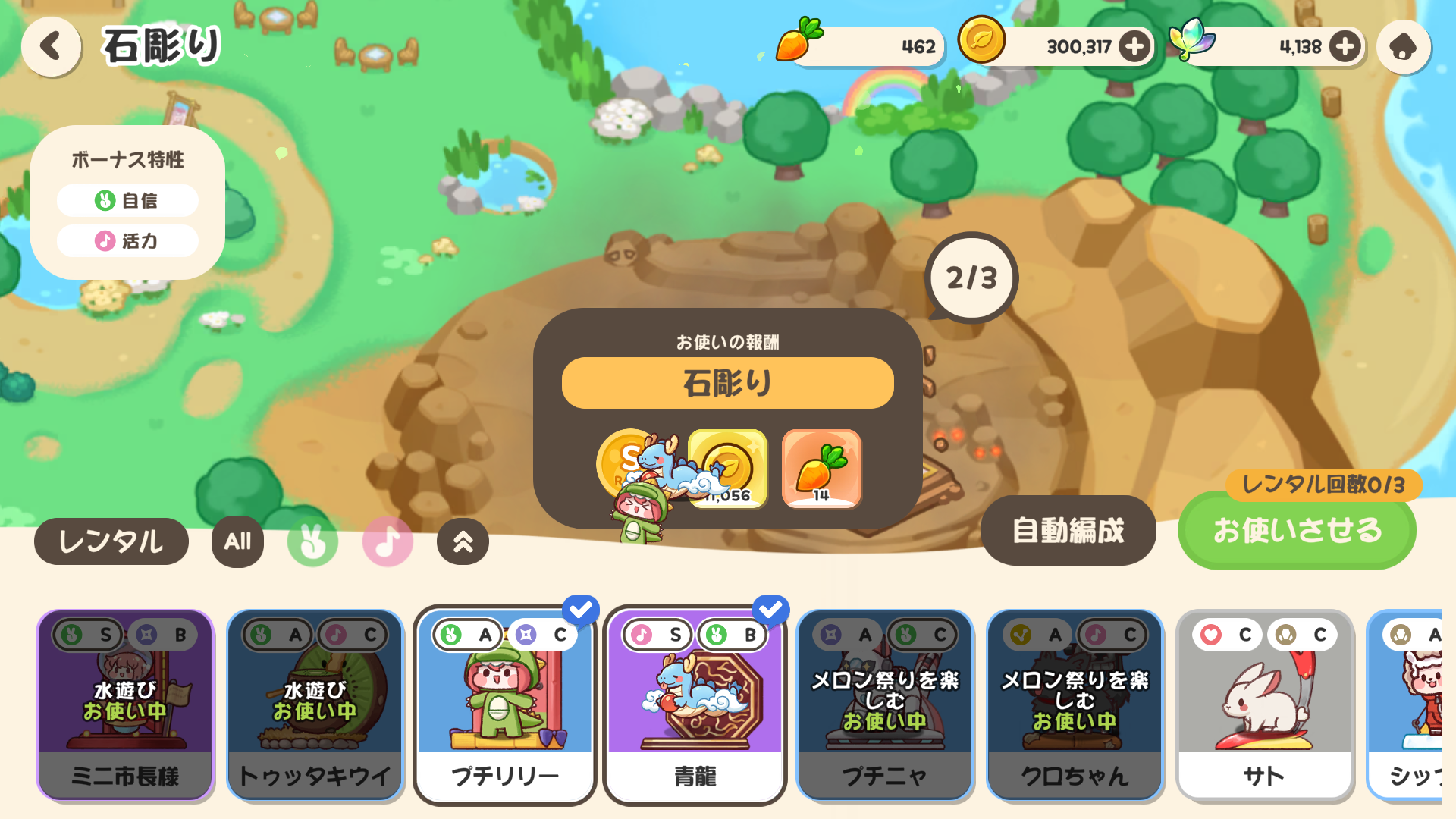Deselect the 青龍 character card
The image size is (1456, 819).
[695, 705]
